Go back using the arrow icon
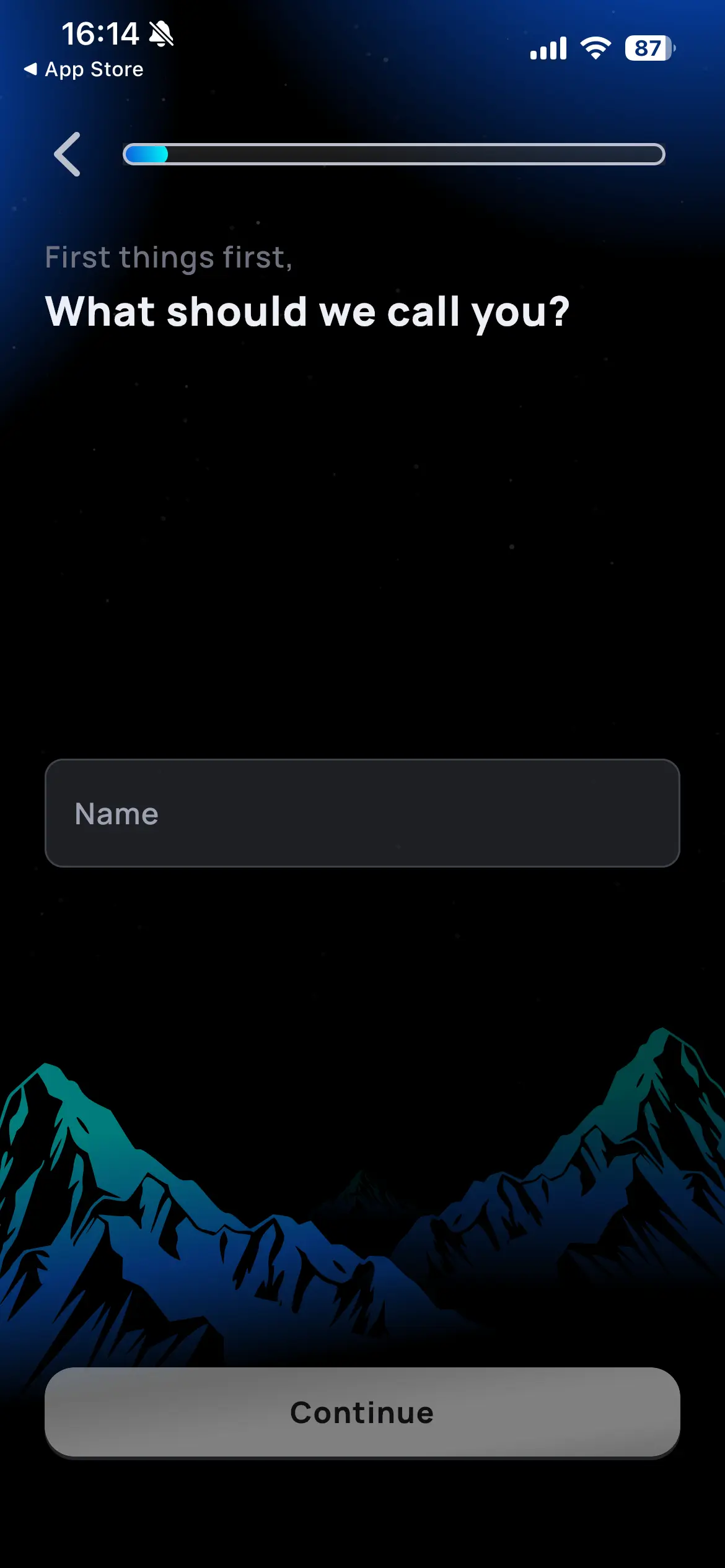Viewport: 725px width, 1568px height. point(67,154)
